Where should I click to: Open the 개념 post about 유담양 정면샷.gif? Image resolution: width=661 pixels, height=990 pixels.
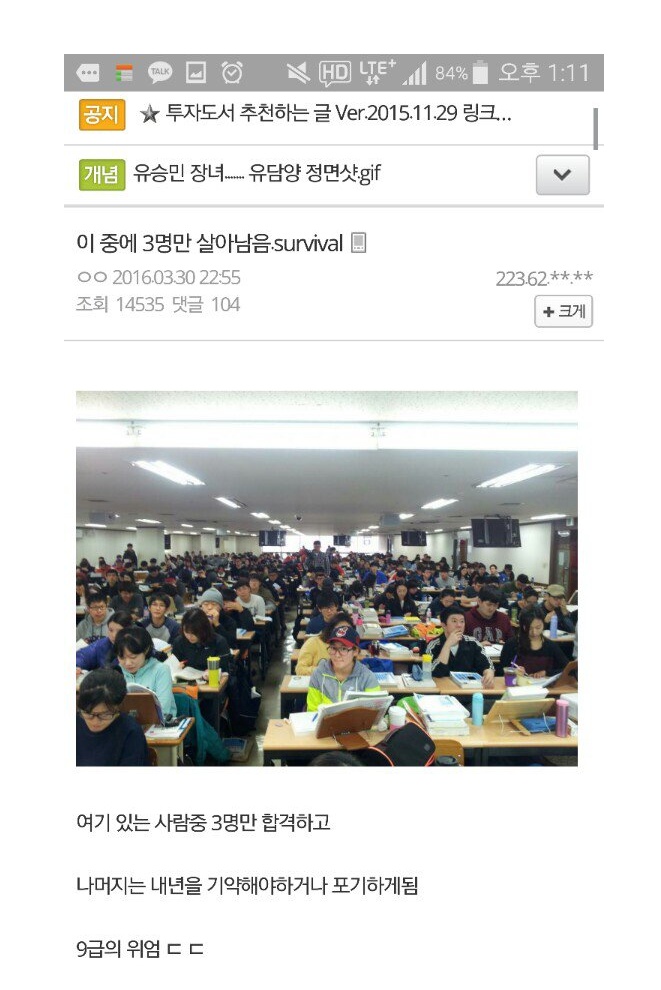(257, 174)
